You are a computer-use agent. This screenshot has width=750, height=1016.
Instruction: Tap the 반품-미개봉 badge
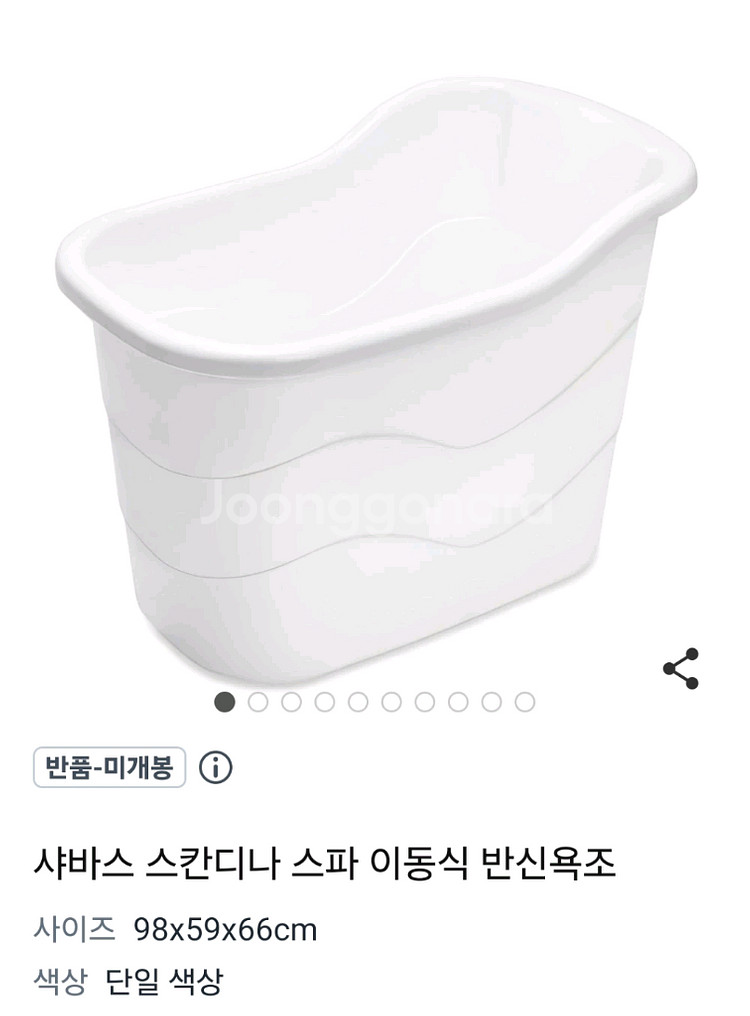click(110, 767)
